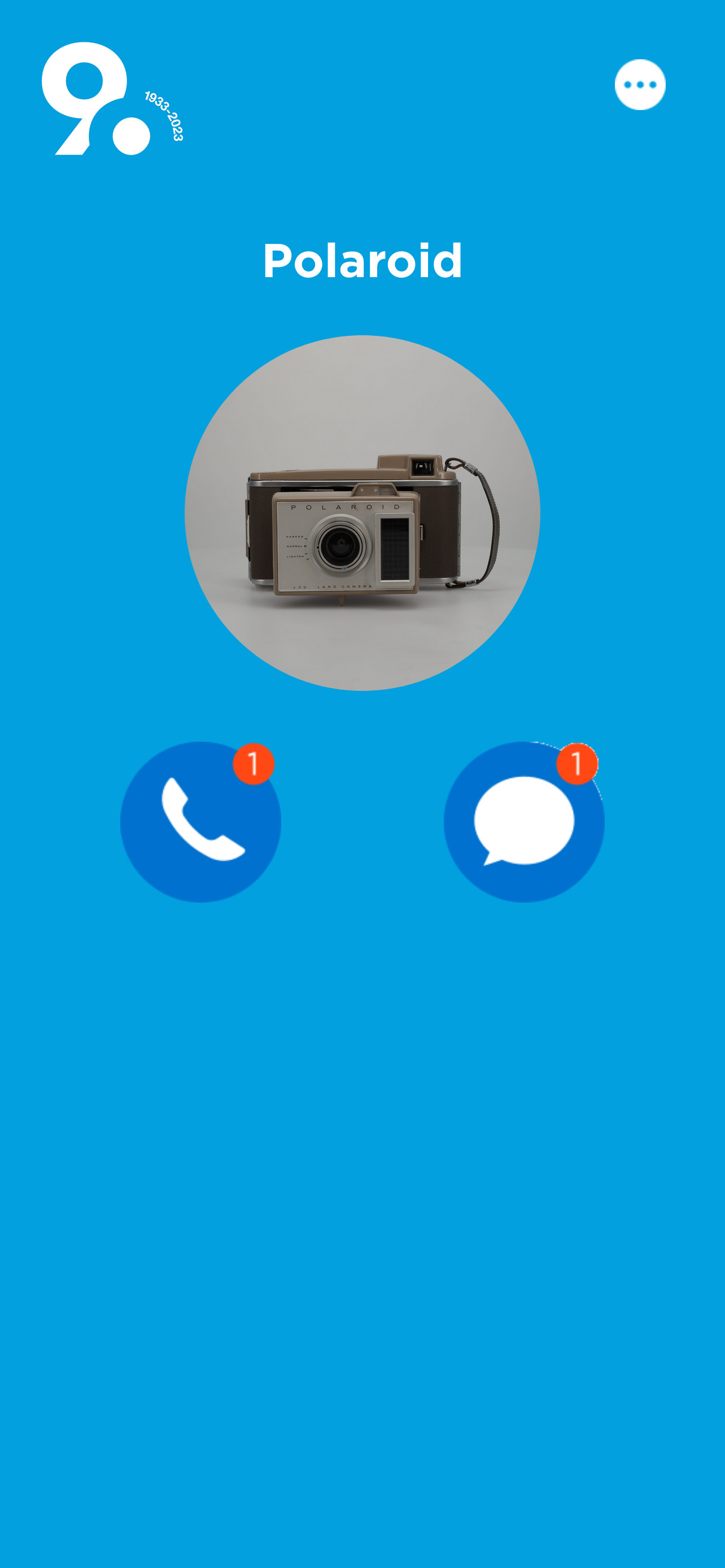
Task: Open the missed call from Polaroid
Action: point(200,821)
